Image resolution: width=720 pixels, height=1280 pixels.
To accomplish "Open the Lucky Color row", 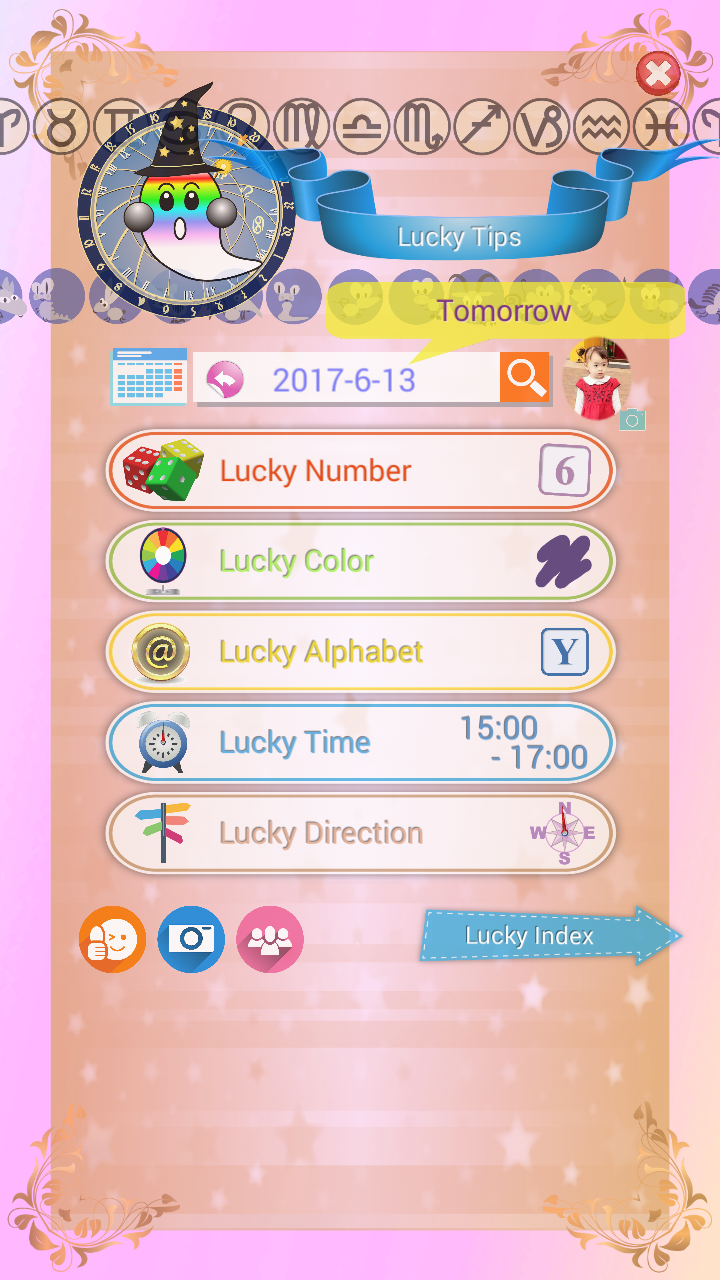I will tap(360, 561).
